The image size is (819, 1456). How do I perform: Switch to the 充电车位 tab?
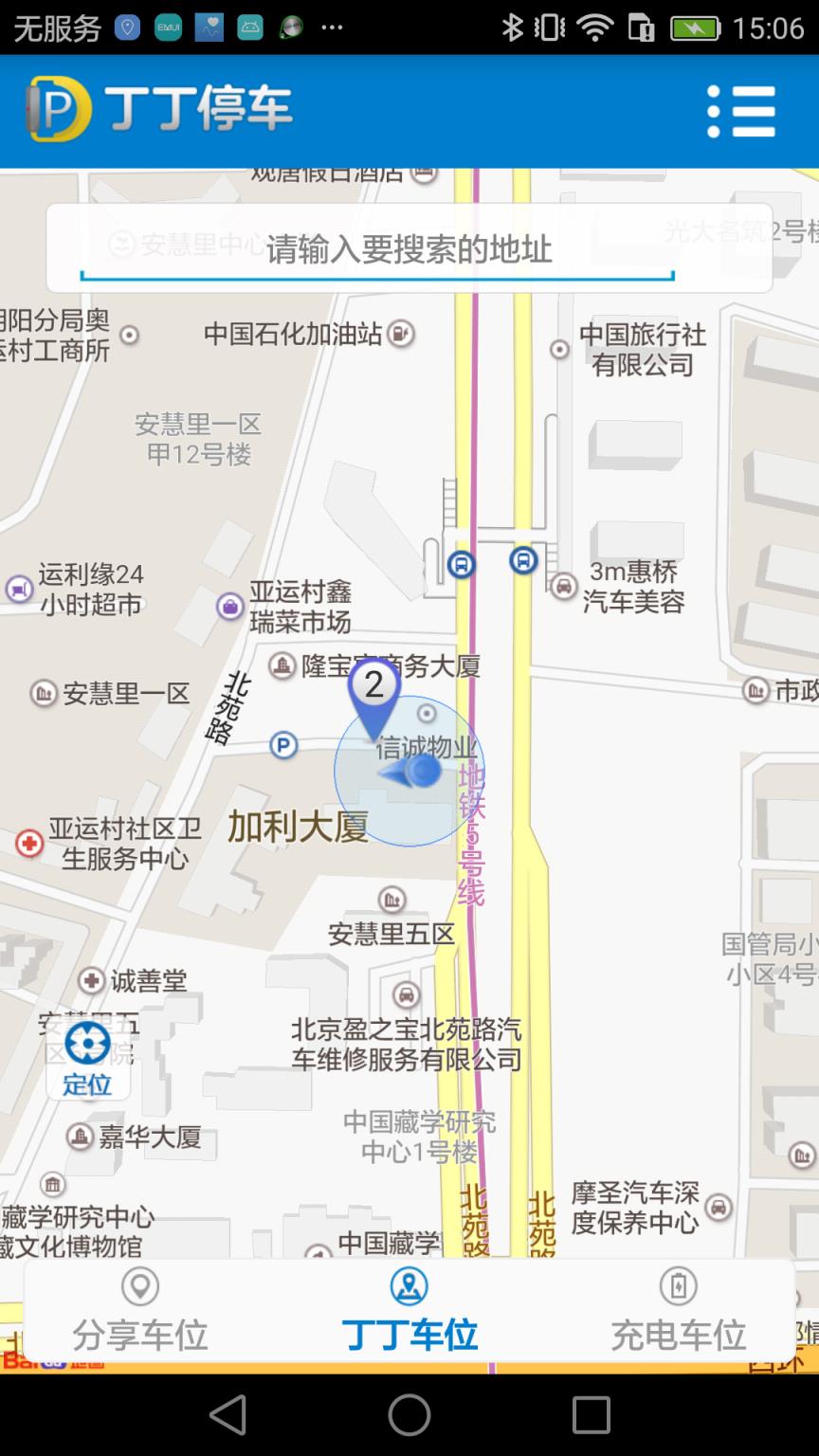(677, 1313)
